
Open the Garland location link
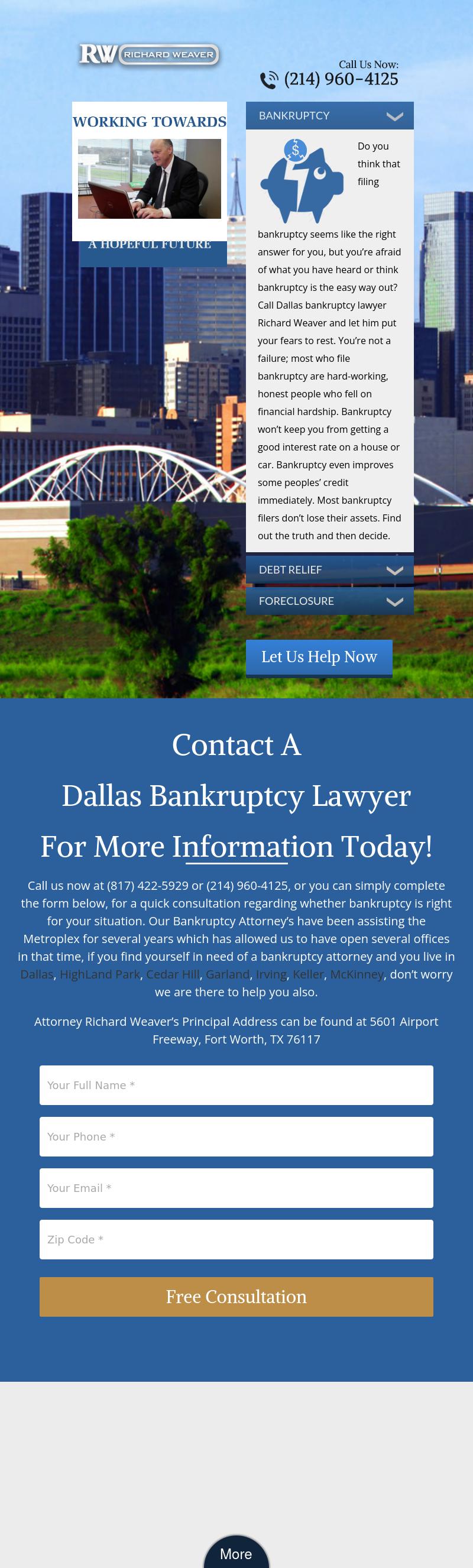pos(227,974)
